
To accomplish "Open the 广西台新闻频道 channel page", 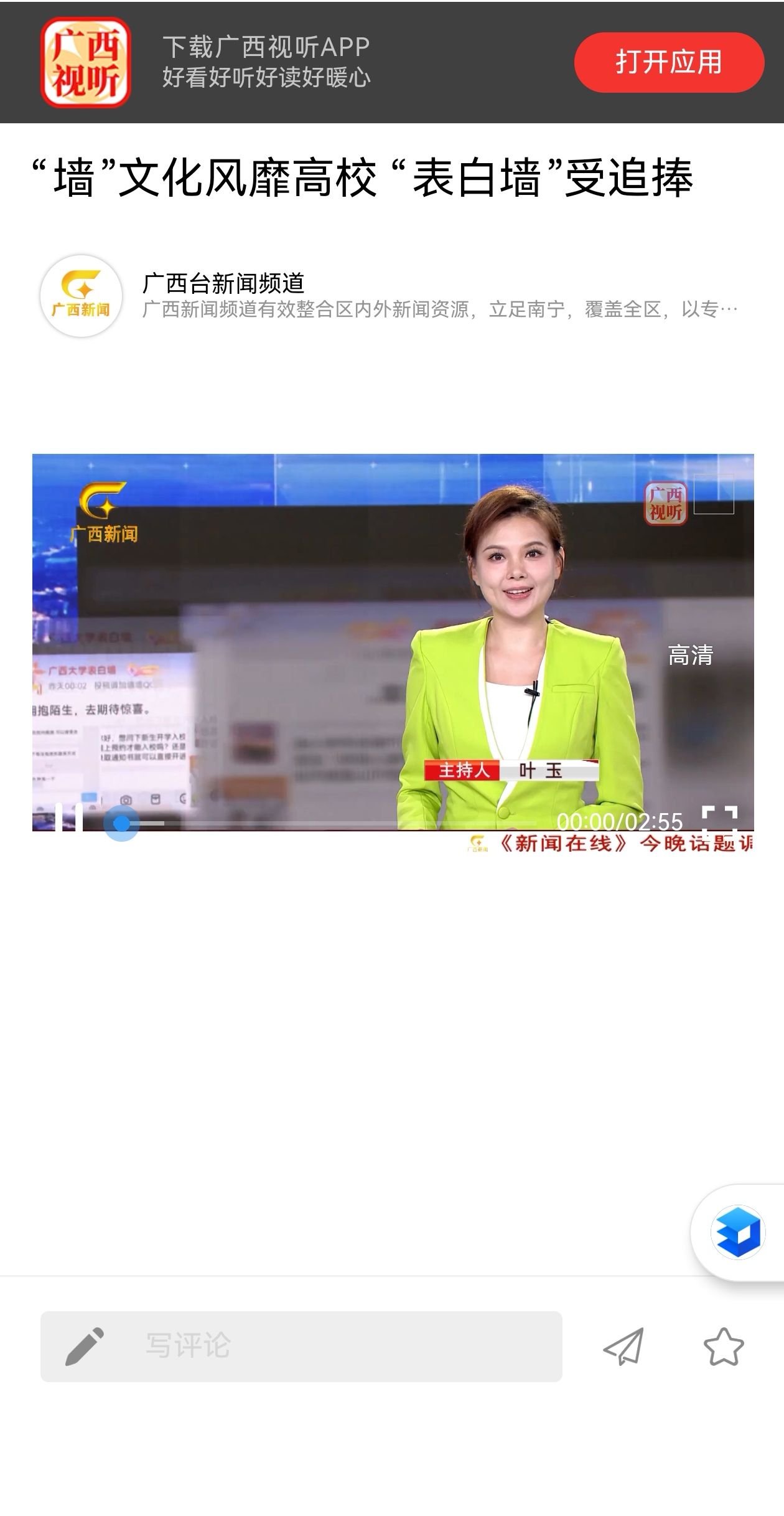I will click(x=223, y=284).
